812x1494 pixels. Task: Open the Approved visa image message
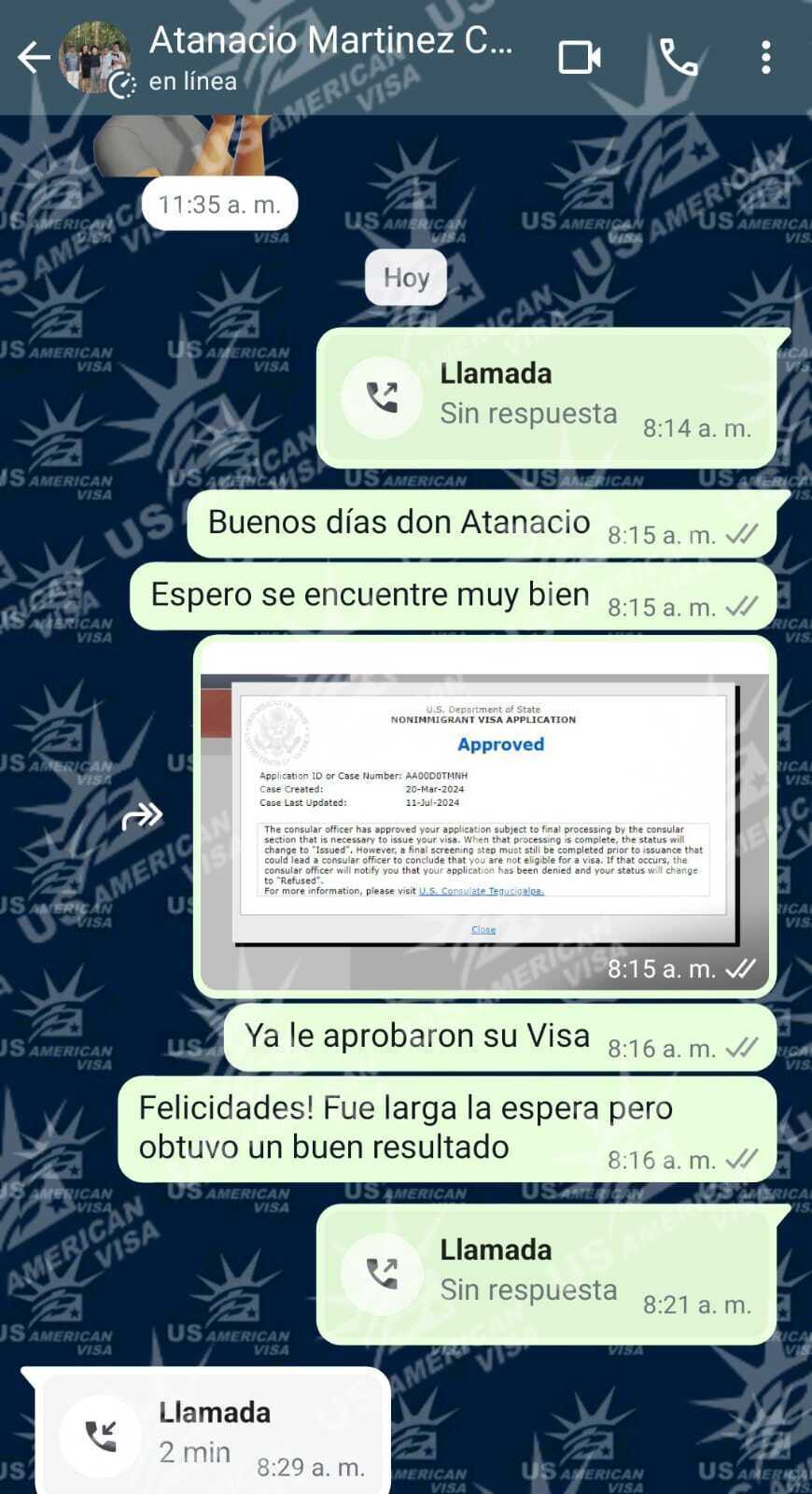pos(484,814)
